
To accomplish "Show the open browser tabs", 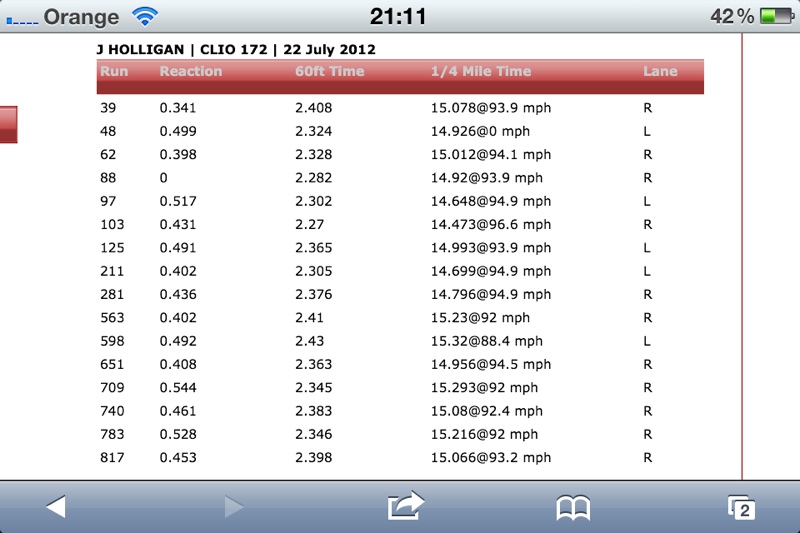I will pyautogui.click(x=741, y=507).
